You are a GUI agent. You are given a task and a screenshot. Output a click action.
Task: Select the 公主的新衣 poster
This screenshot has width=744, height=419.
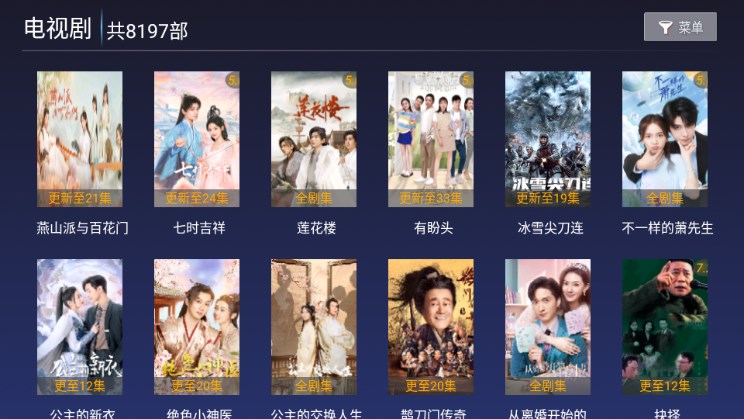click(80, 327)
